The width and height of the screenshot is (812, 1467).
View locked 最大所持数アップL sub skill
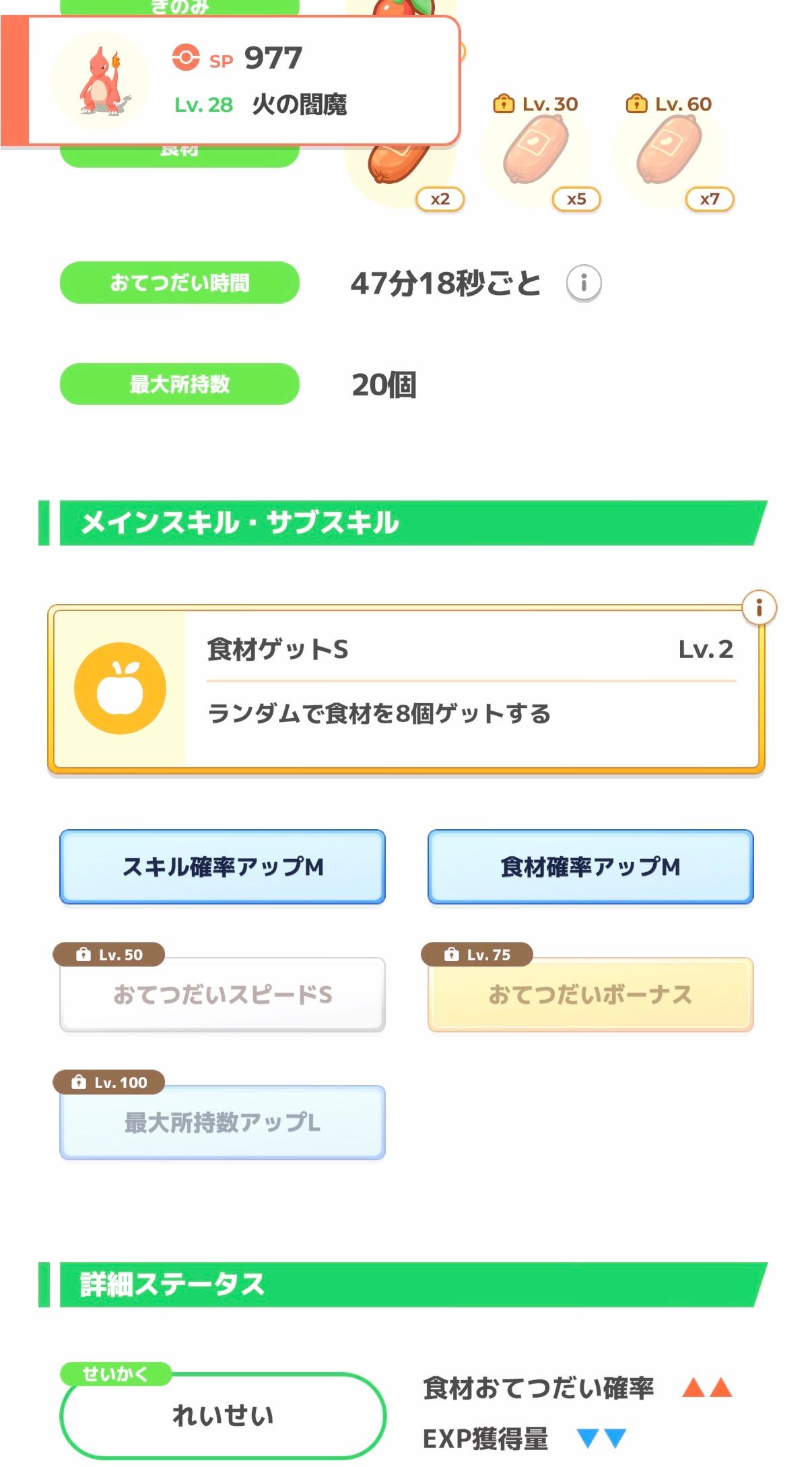coord(222,1122)
